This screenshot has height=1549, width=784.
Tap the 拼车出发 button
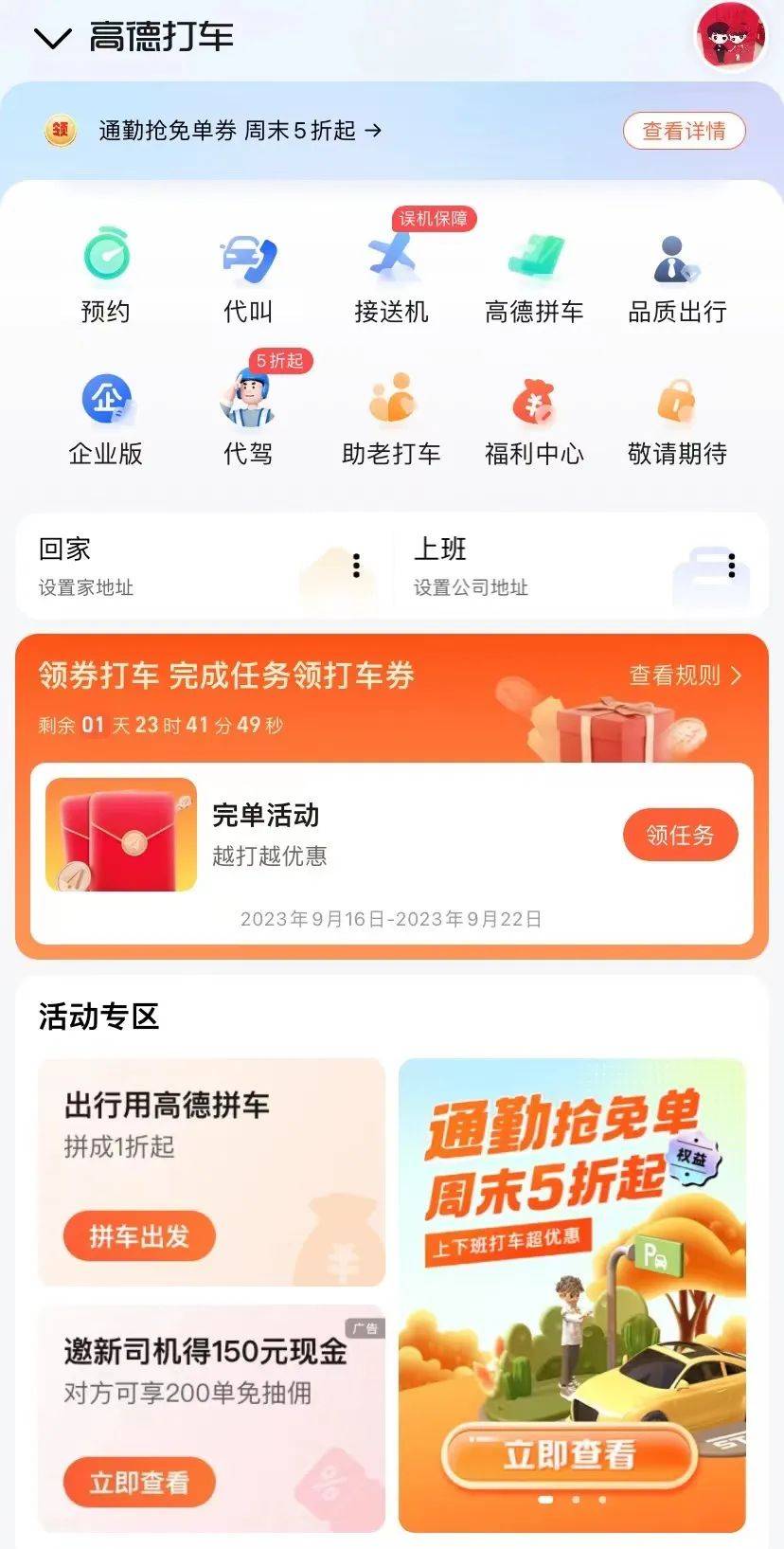[139, 1236]
